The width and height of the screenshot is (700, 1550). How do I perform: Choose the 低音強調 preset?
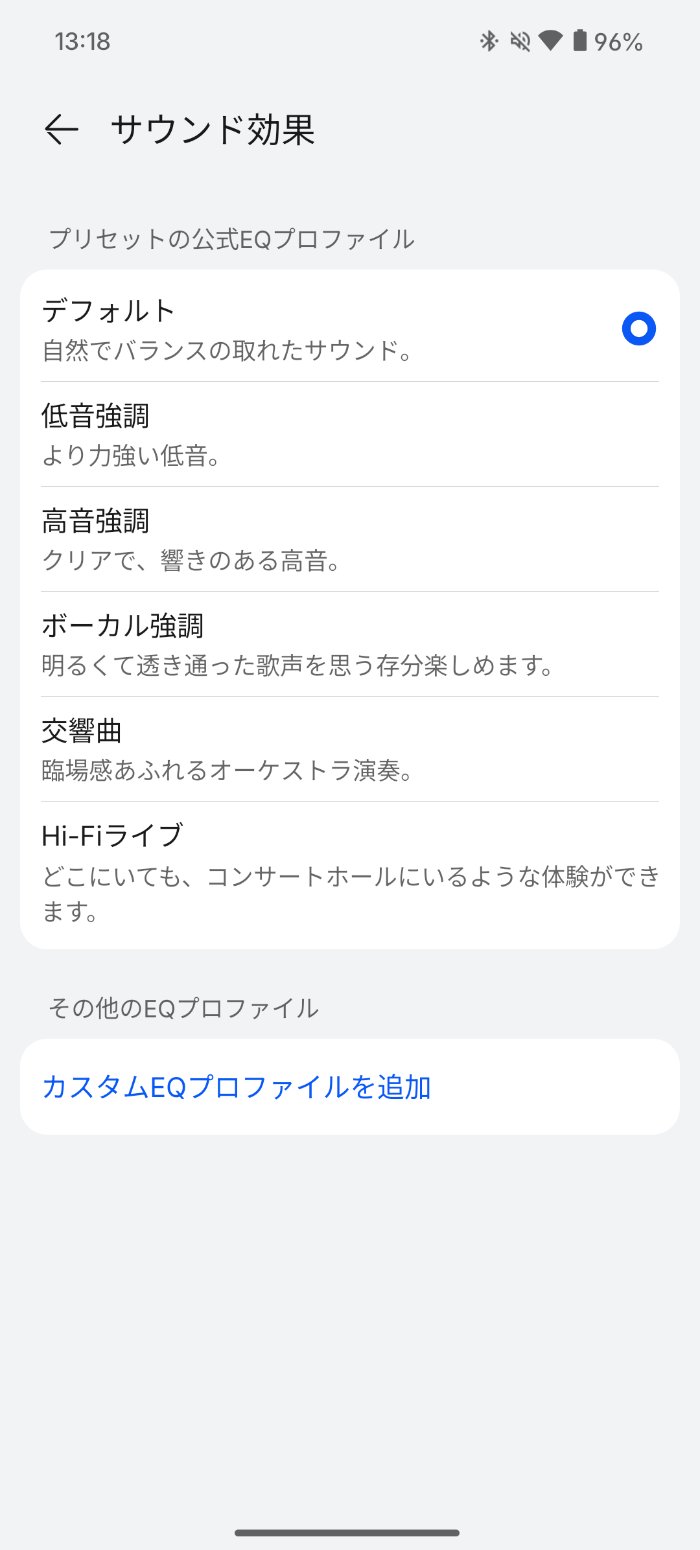click(349, 434)
